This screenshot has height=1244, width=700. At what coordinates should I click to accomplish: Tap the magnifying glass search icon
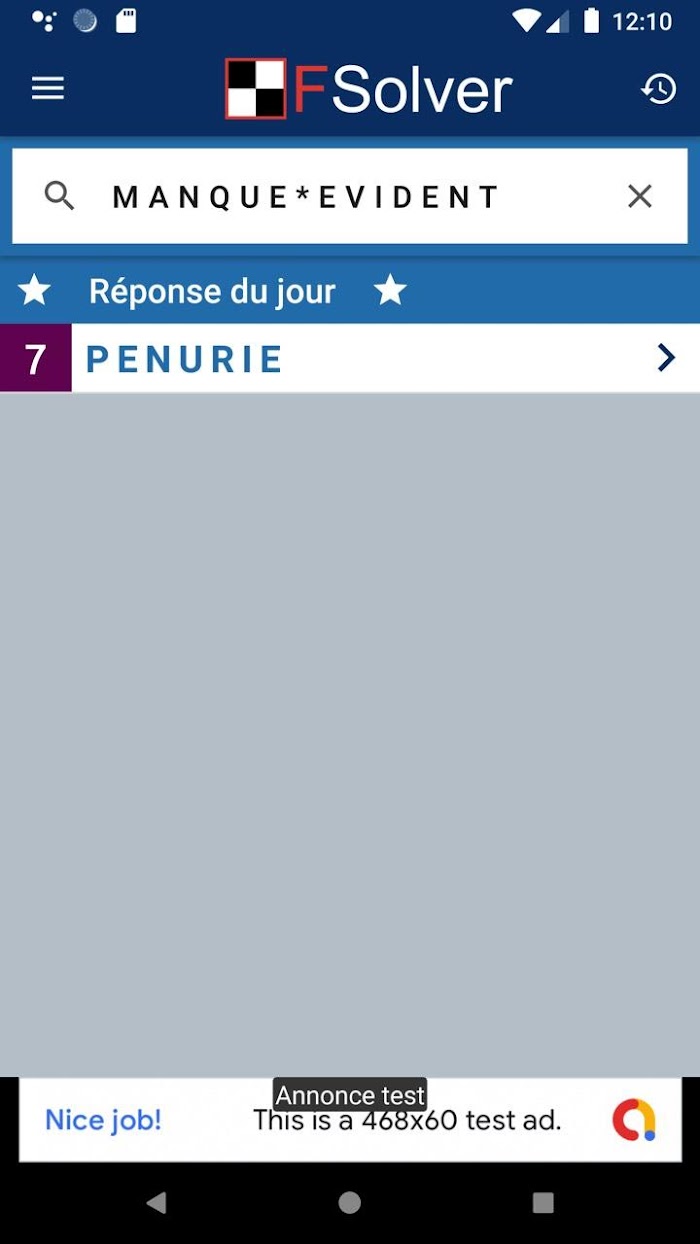[60, 196]
